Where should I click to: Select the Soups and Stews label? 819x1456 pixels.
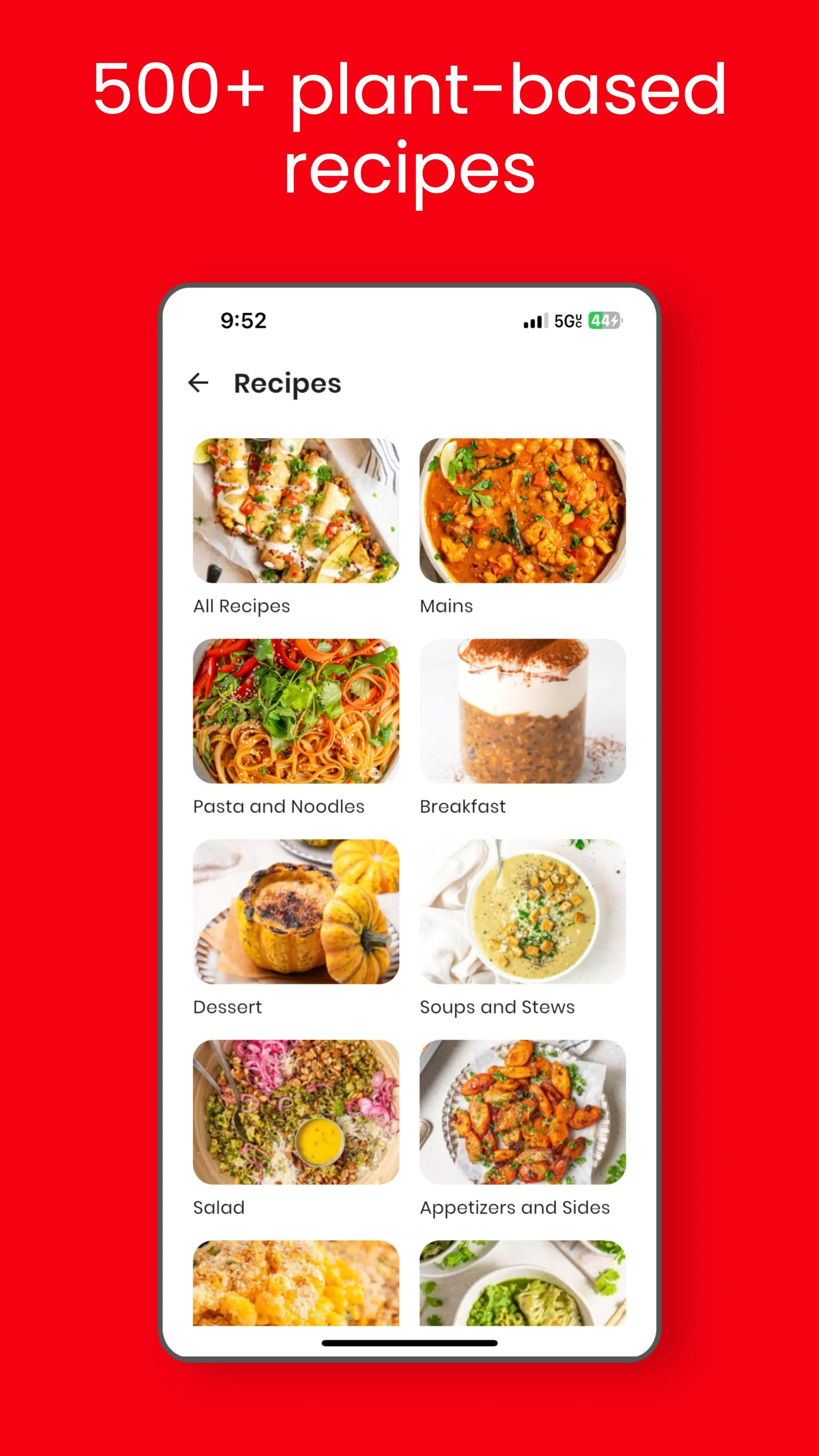497,1007
